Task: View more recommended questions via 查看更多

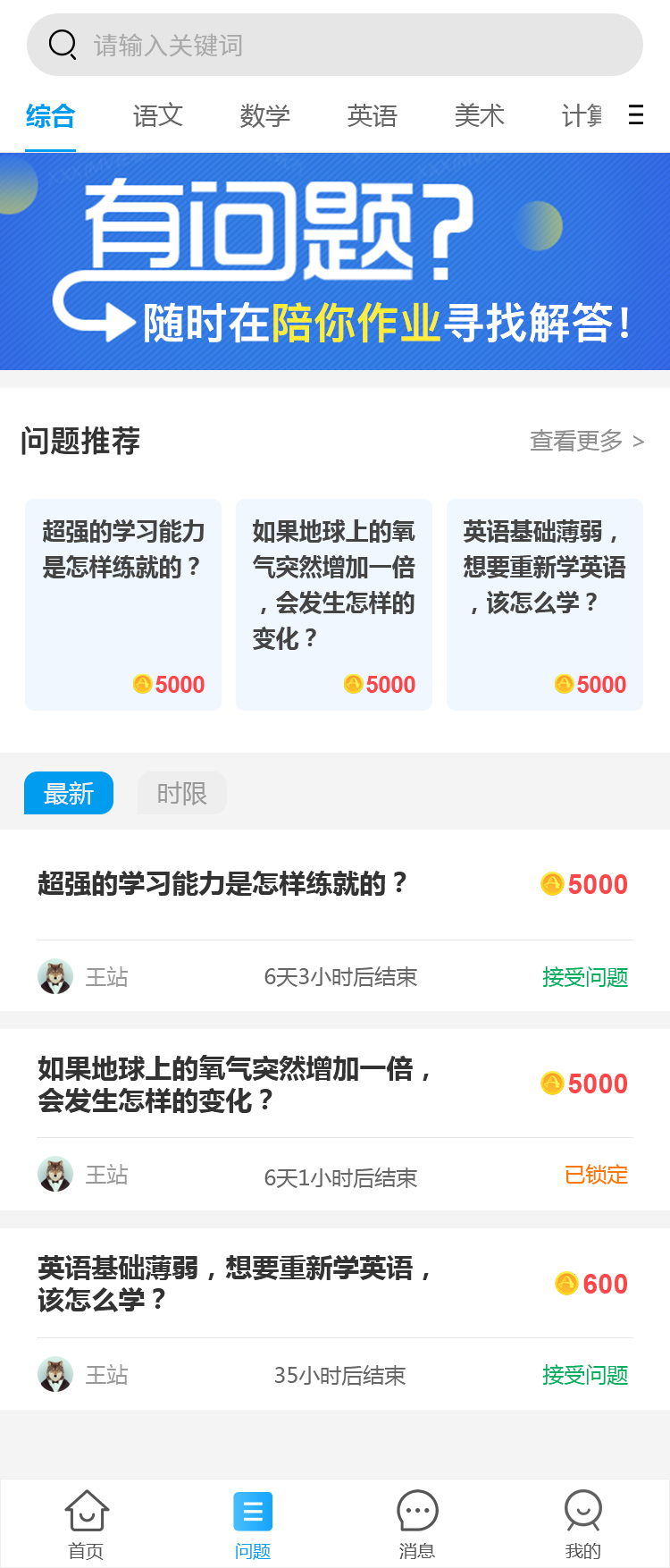Action: click(x=586, y=441)
